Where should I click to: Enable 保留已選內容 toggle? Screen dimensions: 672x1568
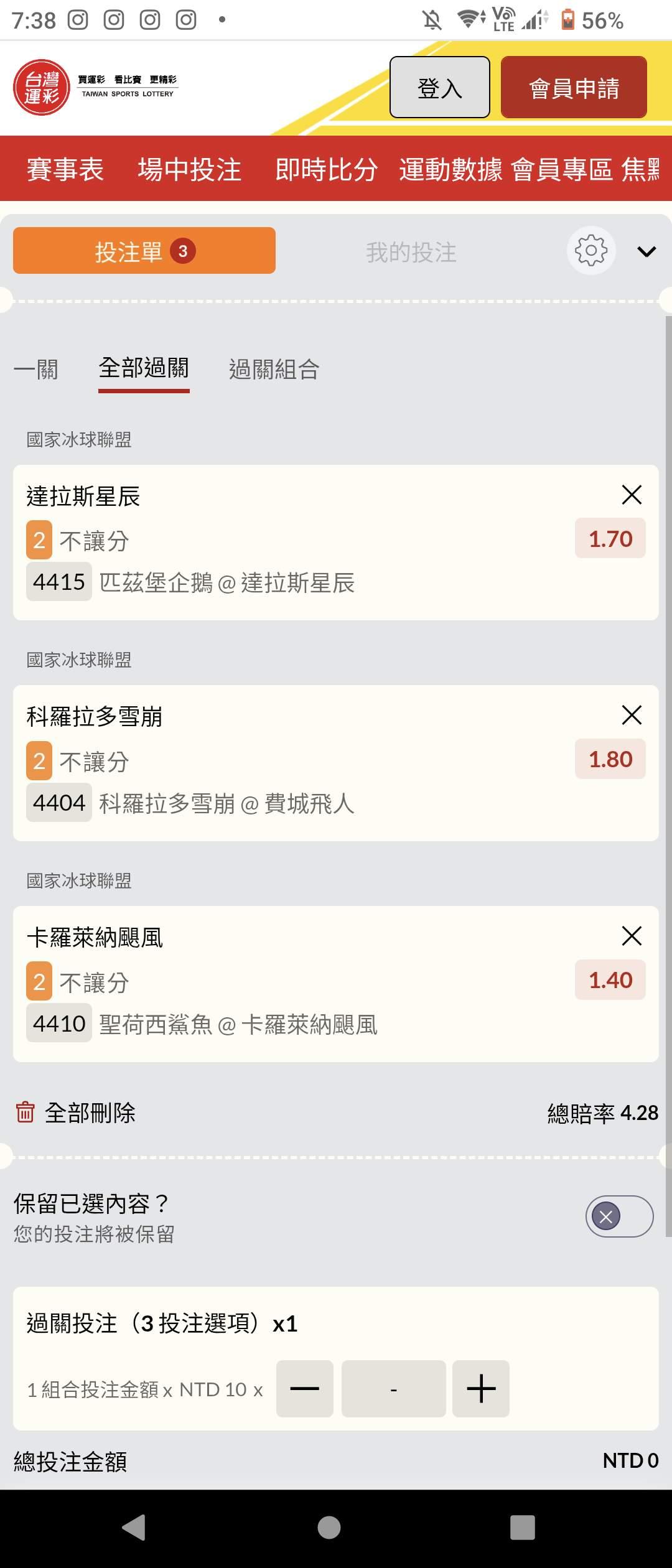point(618,1216)
